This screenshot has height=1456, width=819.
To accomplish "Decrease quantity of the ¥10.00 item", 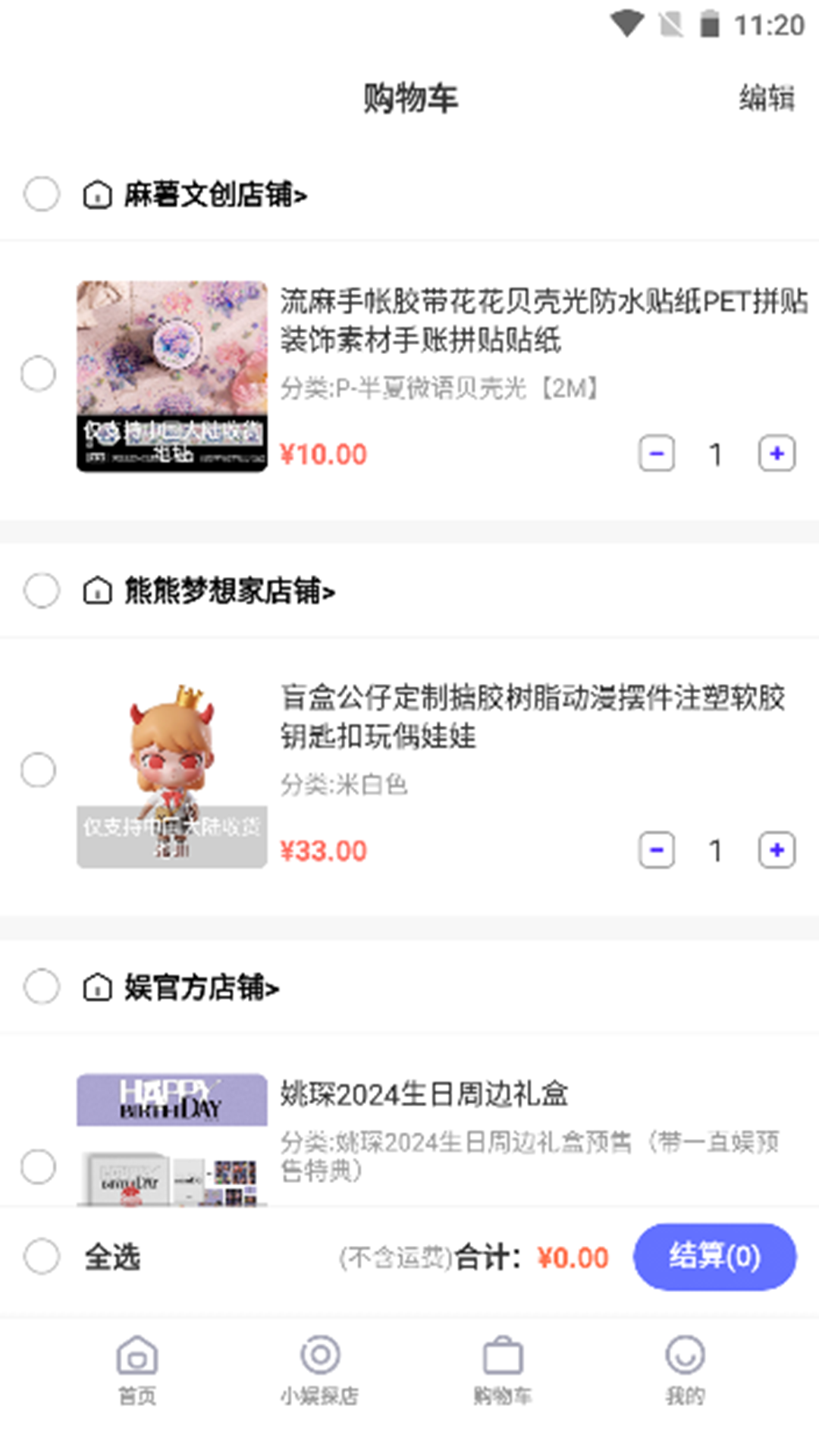I will [657, 454].
